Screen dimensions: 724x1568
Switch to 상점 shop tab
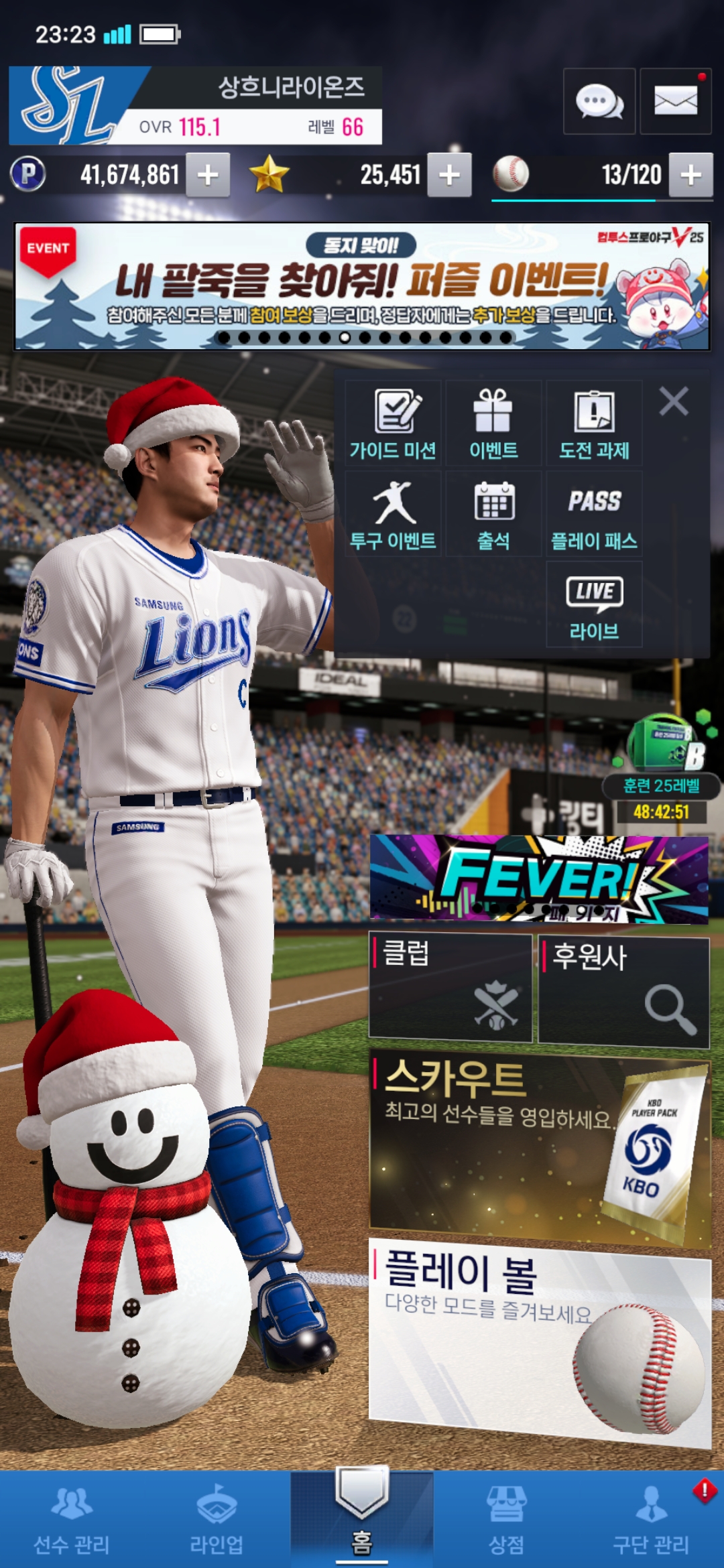(x=506, y=1520)
